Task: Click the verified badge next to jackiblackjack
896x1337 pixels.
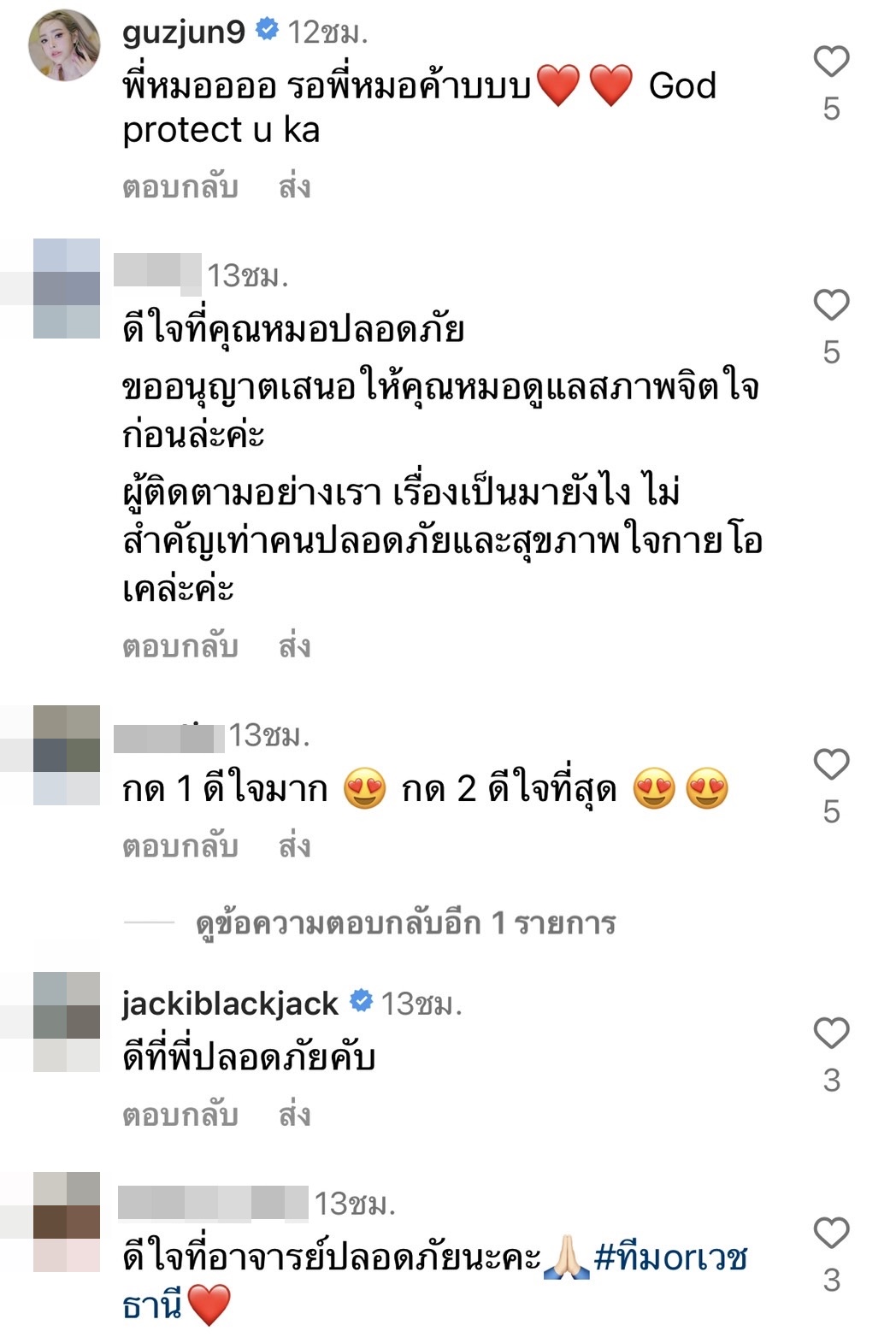Action: point(363,999)
